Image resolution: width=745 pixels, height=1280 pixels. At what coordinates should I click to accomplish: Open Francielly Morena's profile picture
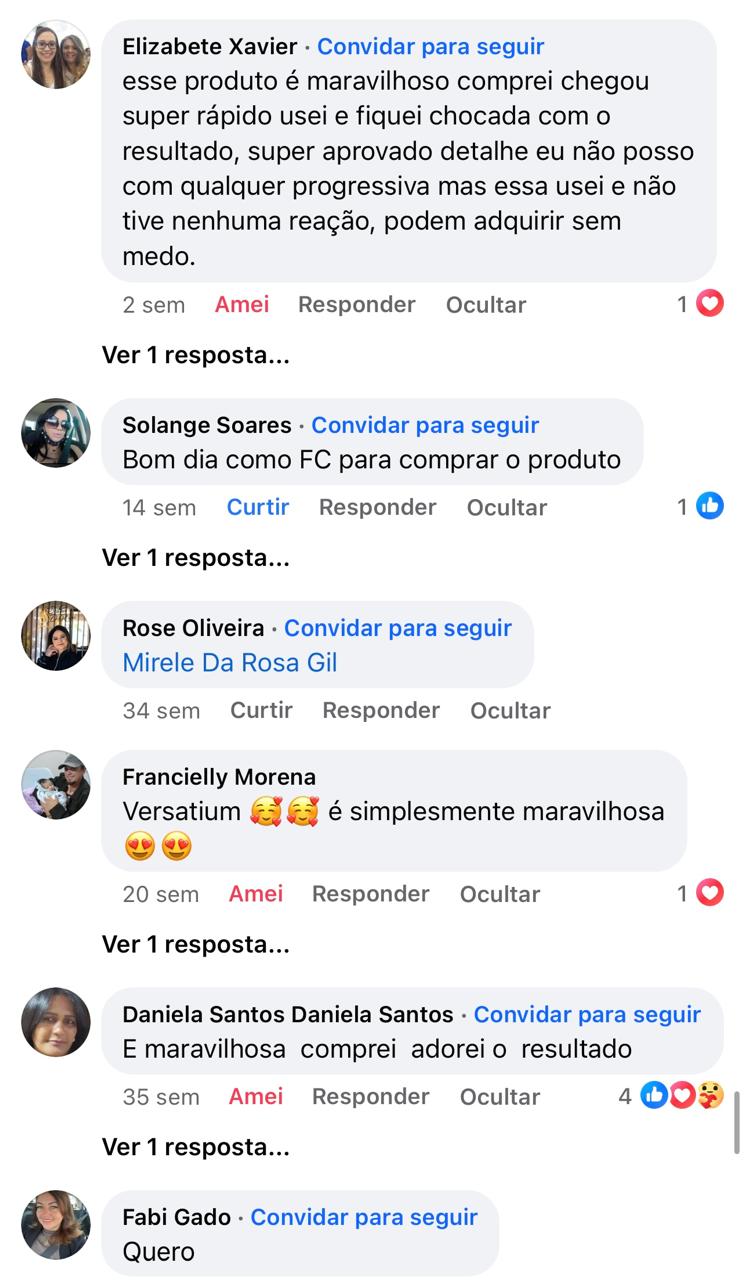point(56,785)
